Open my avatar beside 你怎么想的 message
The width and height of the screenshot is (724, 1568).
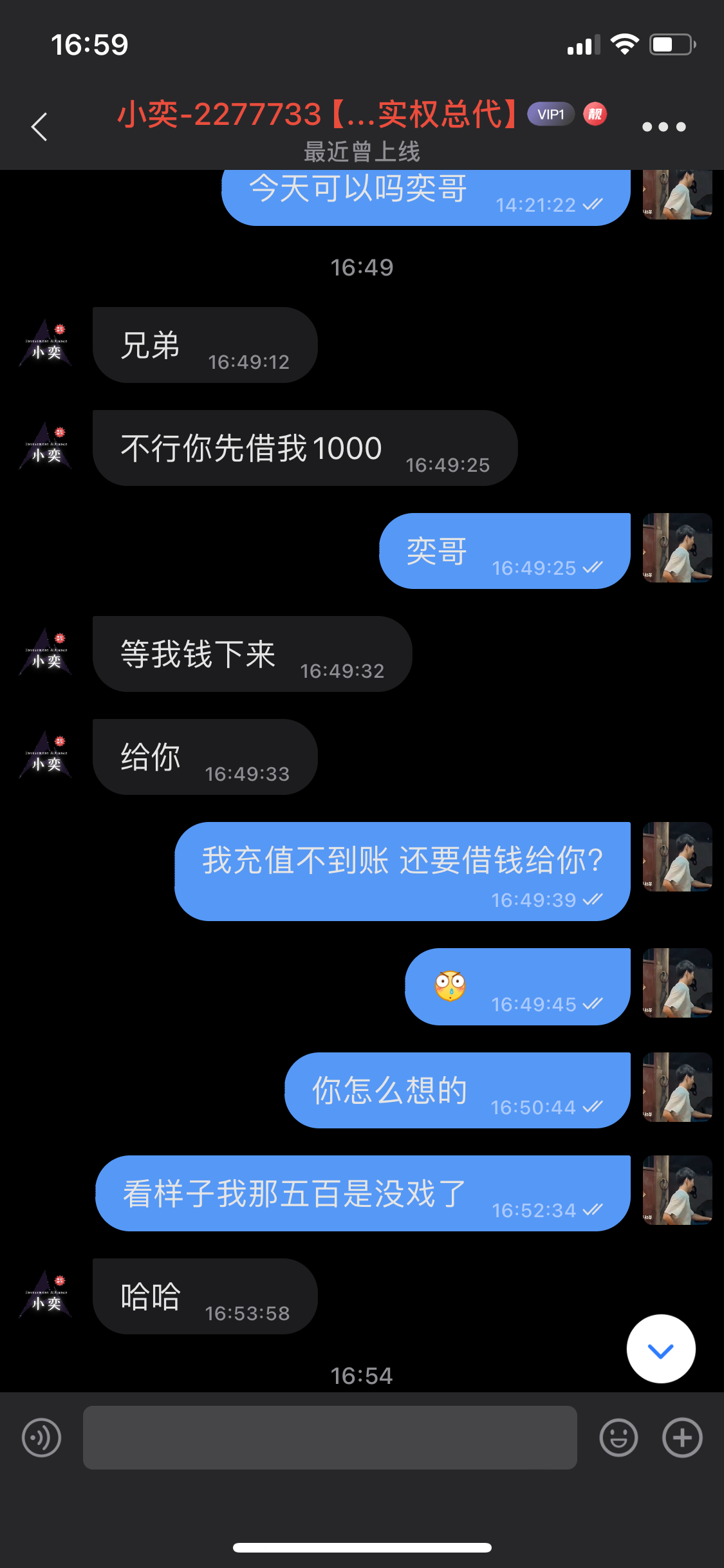point(677,1088)
